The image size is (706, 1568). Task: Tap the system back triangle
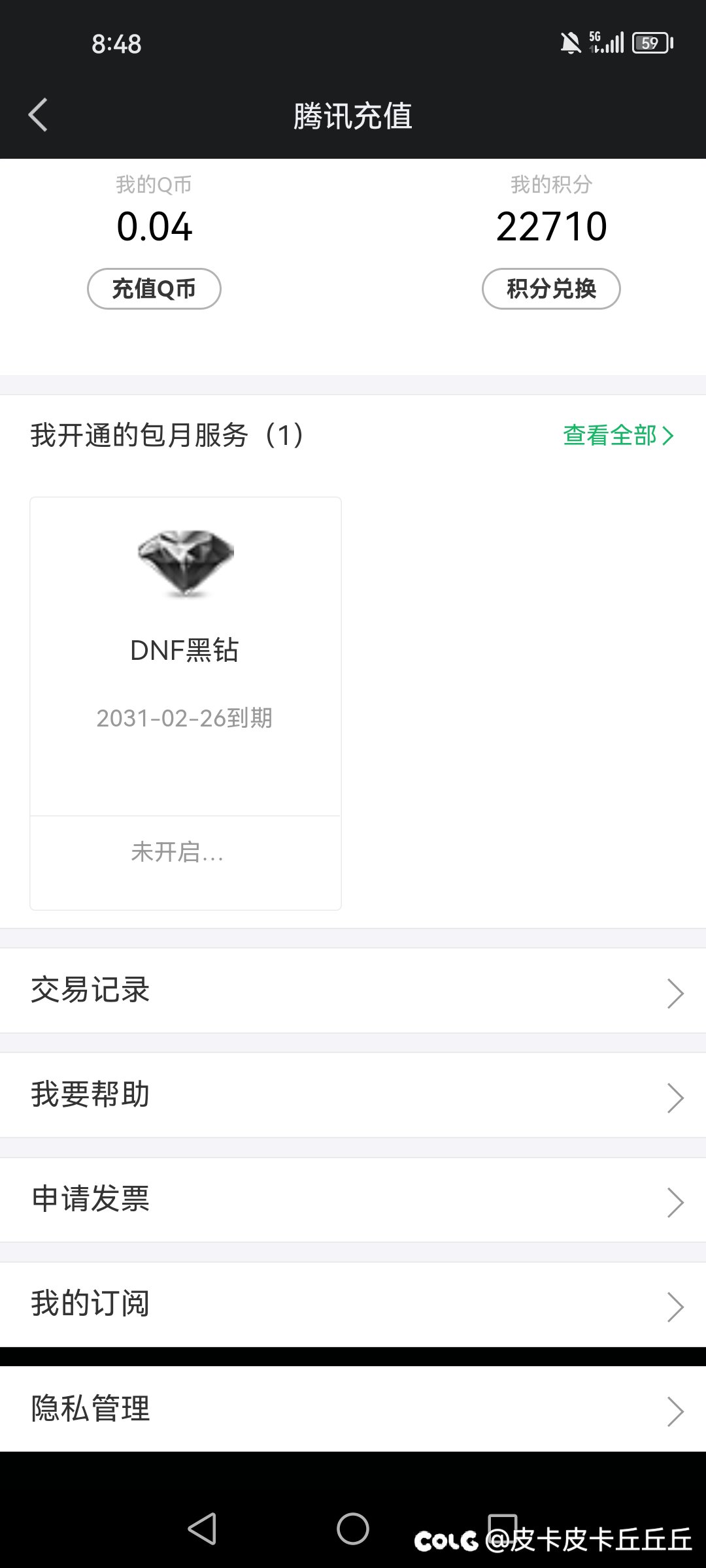203,1529
